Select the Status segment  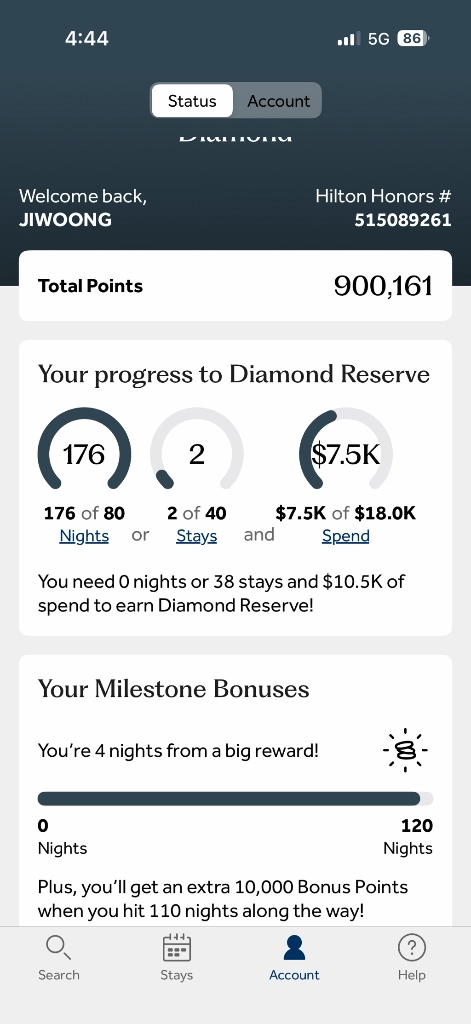(192, 101)
